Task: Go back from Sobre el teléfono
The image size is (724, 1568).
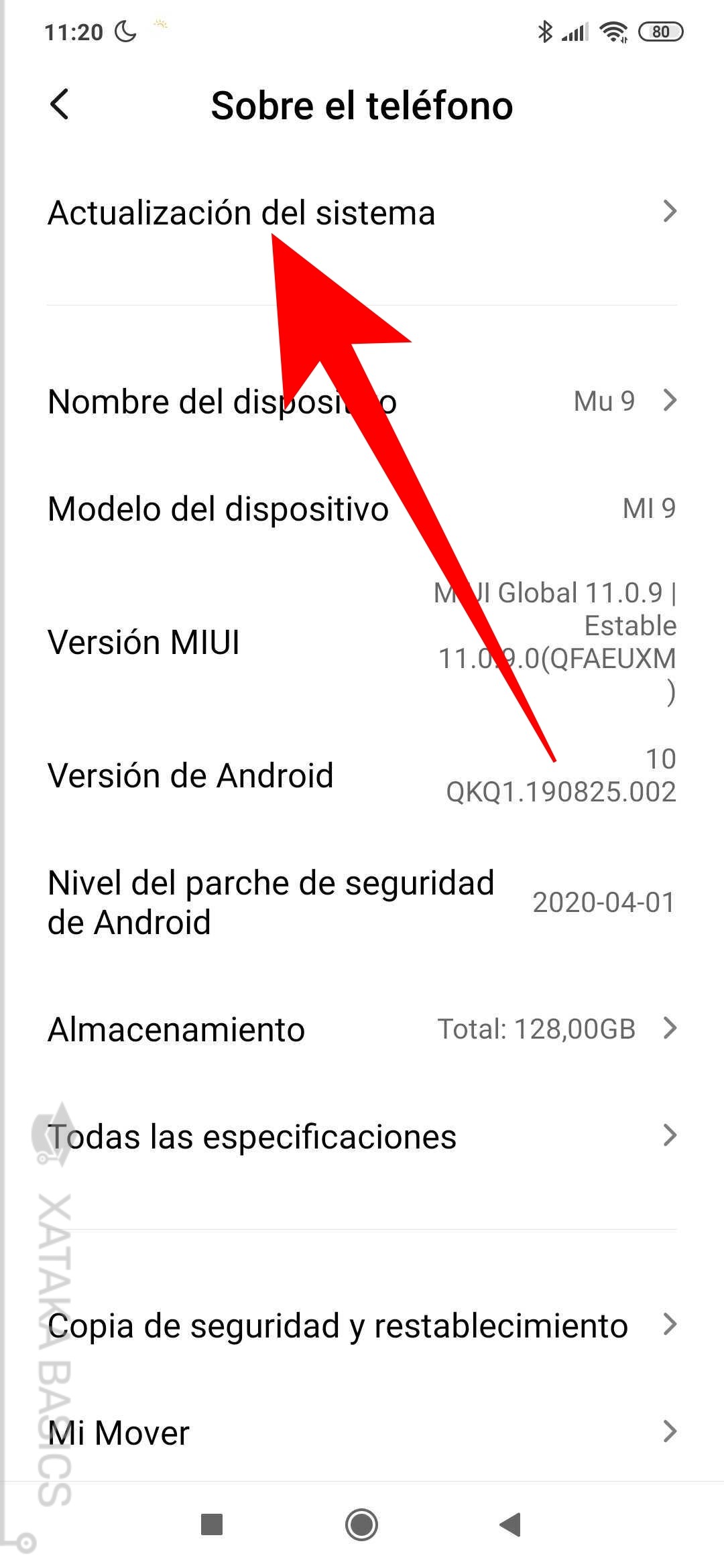Action: (59, 105)
